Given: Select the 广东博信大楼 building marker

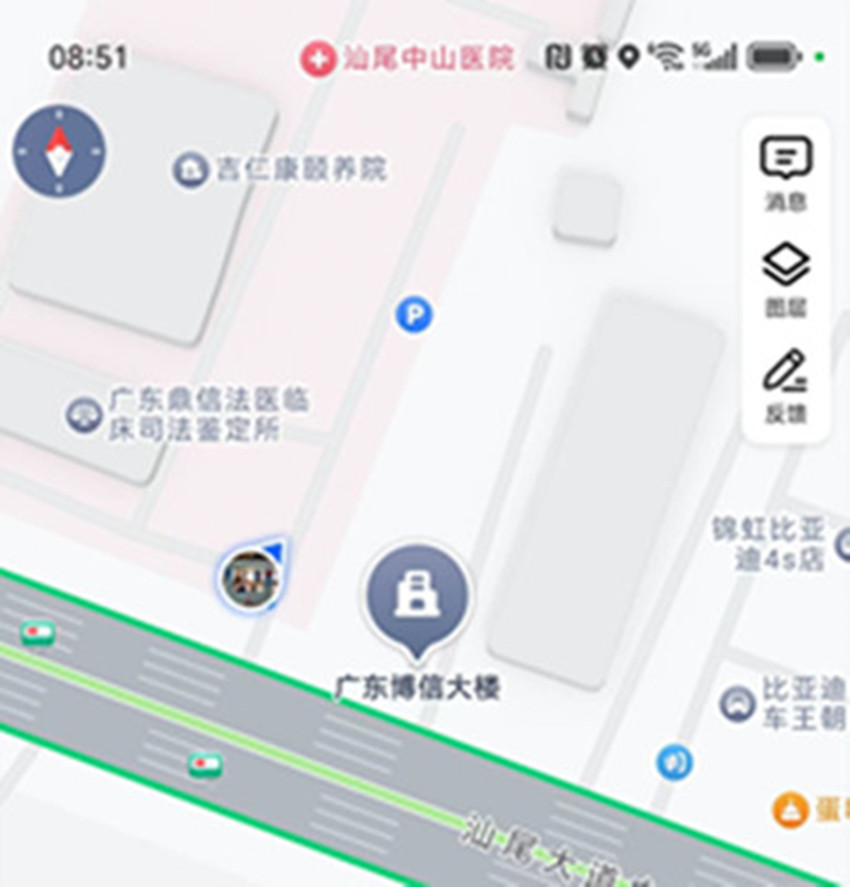Looking at the screenshot, I should pos(417,596).
